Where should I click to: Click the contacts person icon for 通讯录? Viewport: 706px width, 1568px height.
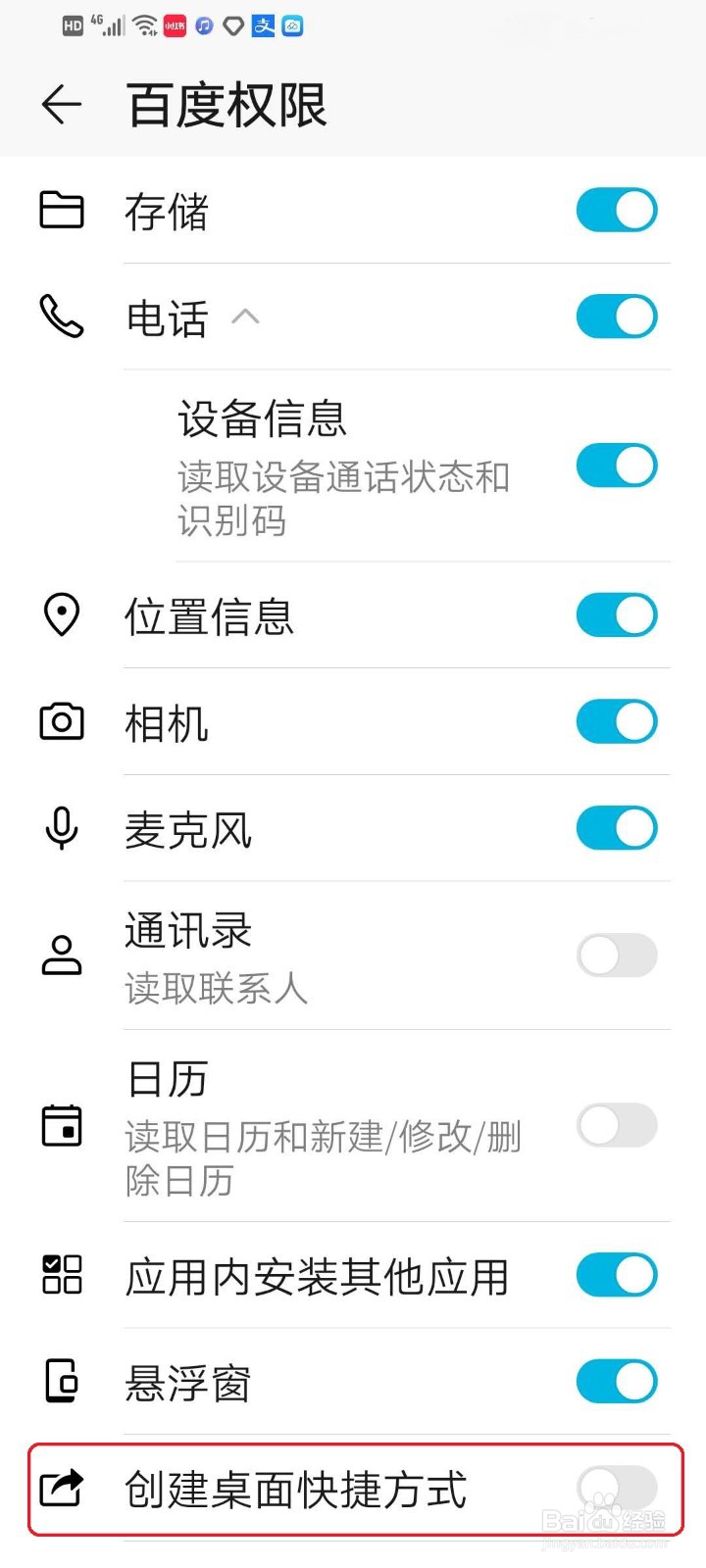coord(61,955)
